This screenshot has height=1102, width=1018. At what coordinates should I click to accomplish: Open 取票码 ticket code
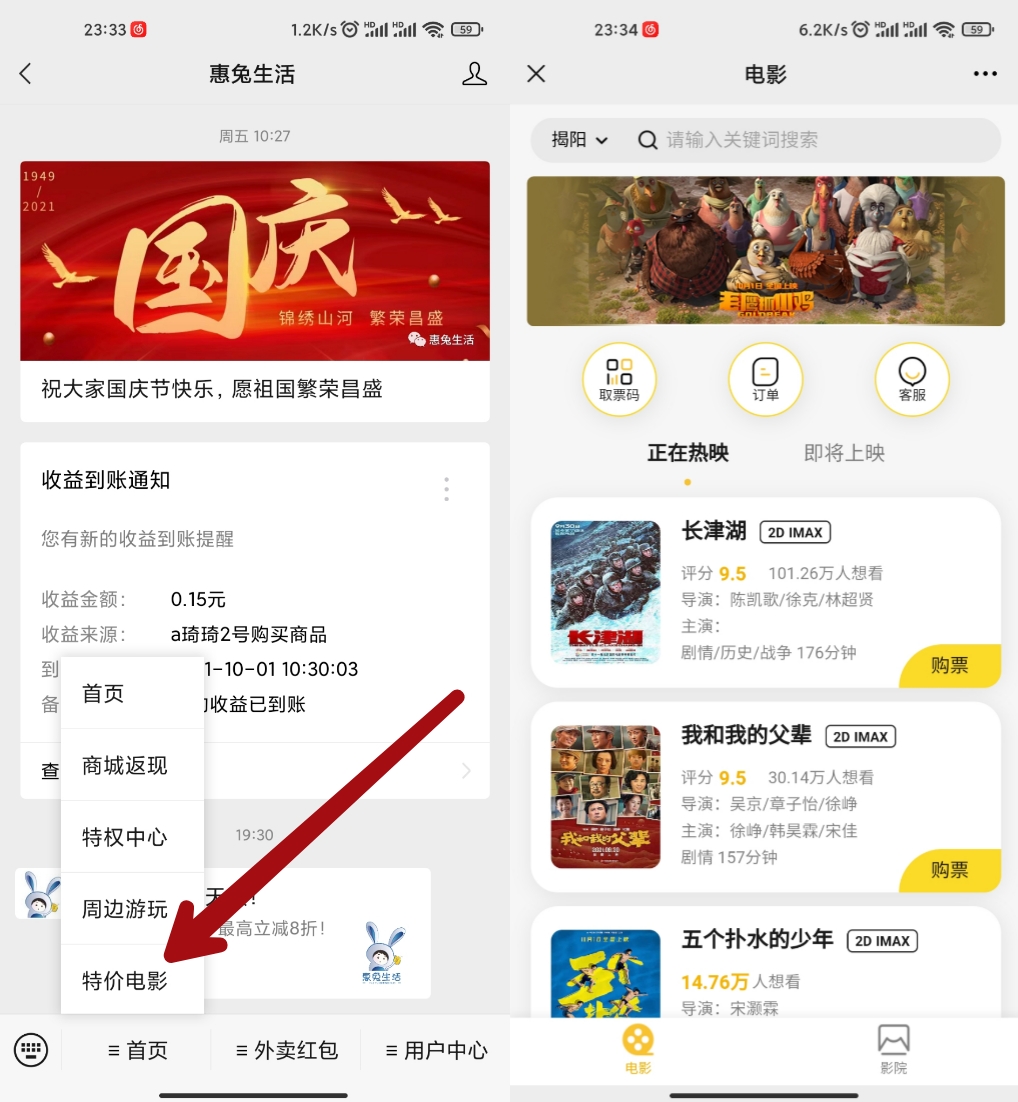[619, 380]
